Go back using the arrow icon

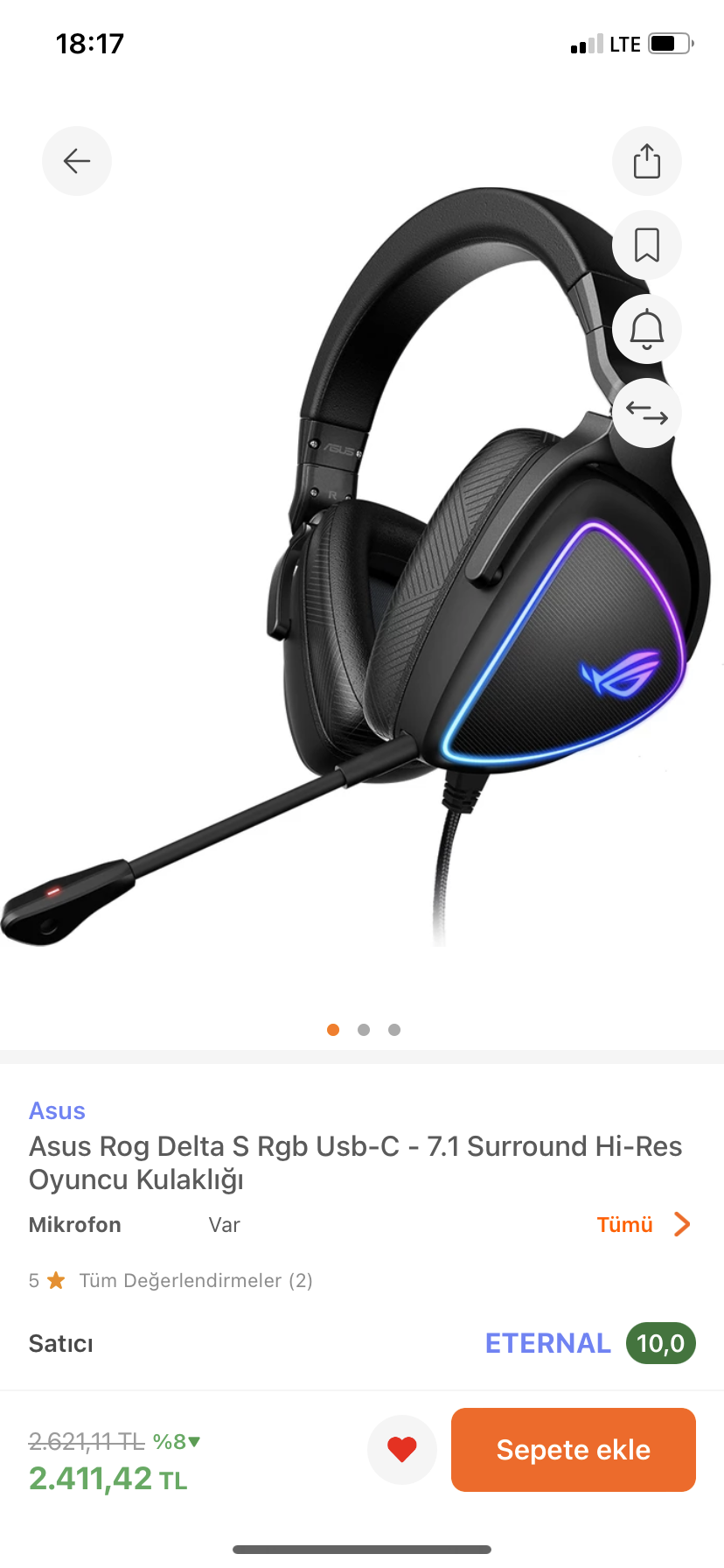tap(77, 161)
